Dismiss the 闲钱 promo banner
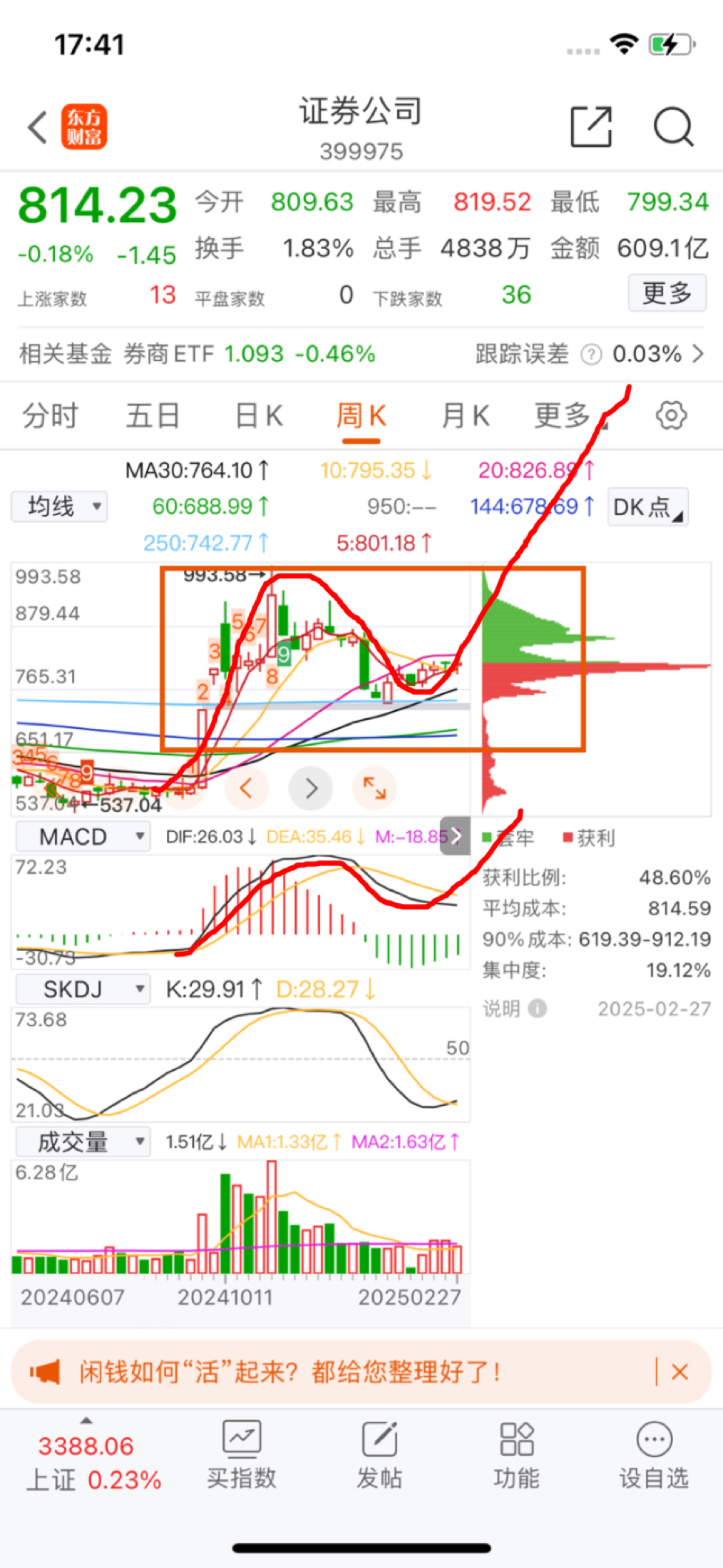Image resolution: width=723 pixels, height=1568 pixels. tap(680, 1372)
